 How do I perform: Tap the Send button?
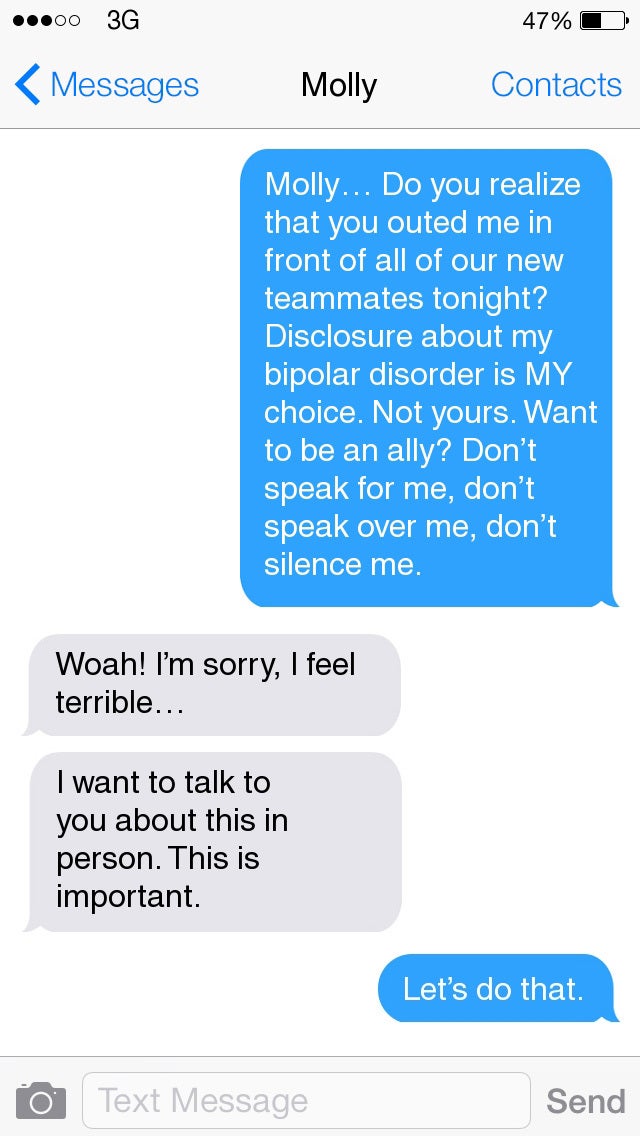[586, 1101]
